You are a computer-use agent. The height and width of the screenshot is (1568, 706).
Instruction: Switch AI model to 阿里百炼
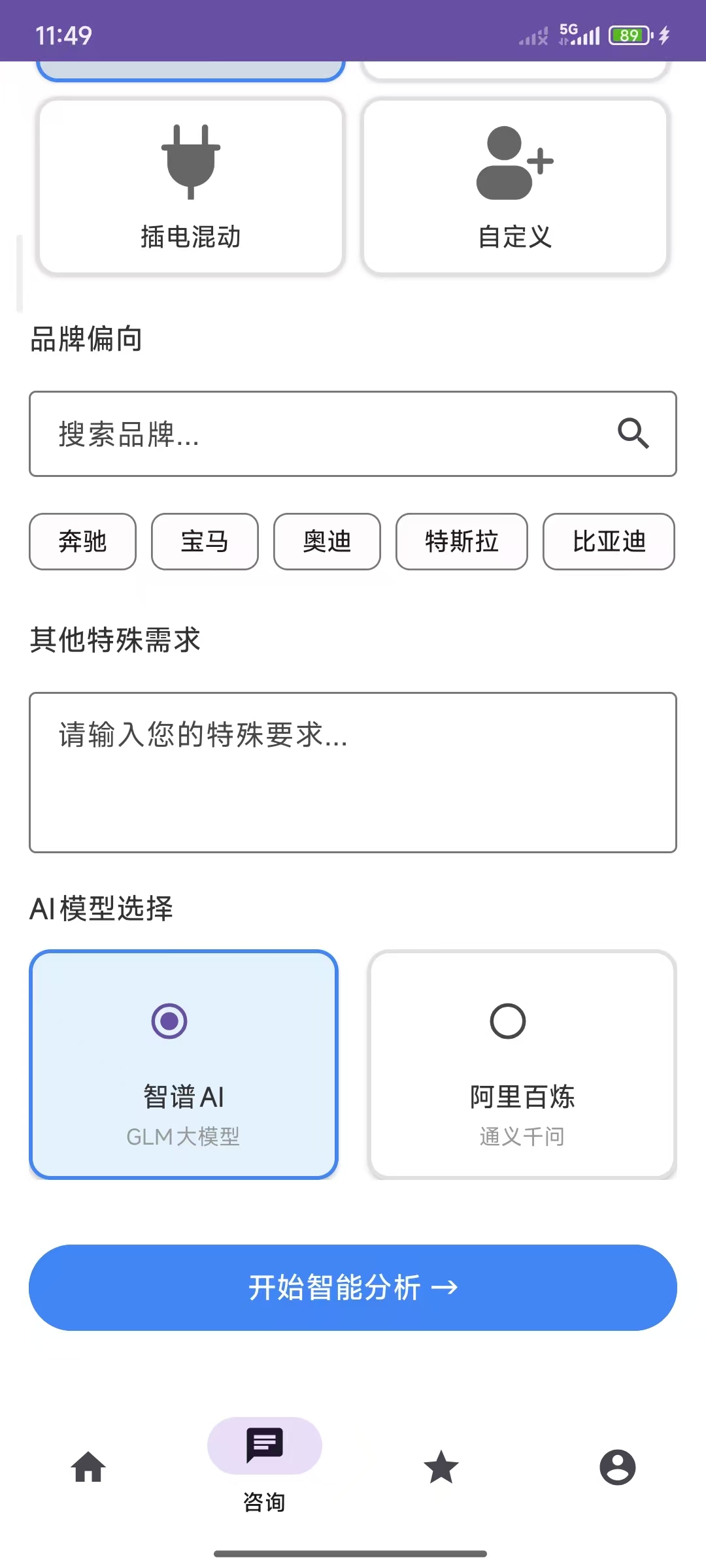522,1065
